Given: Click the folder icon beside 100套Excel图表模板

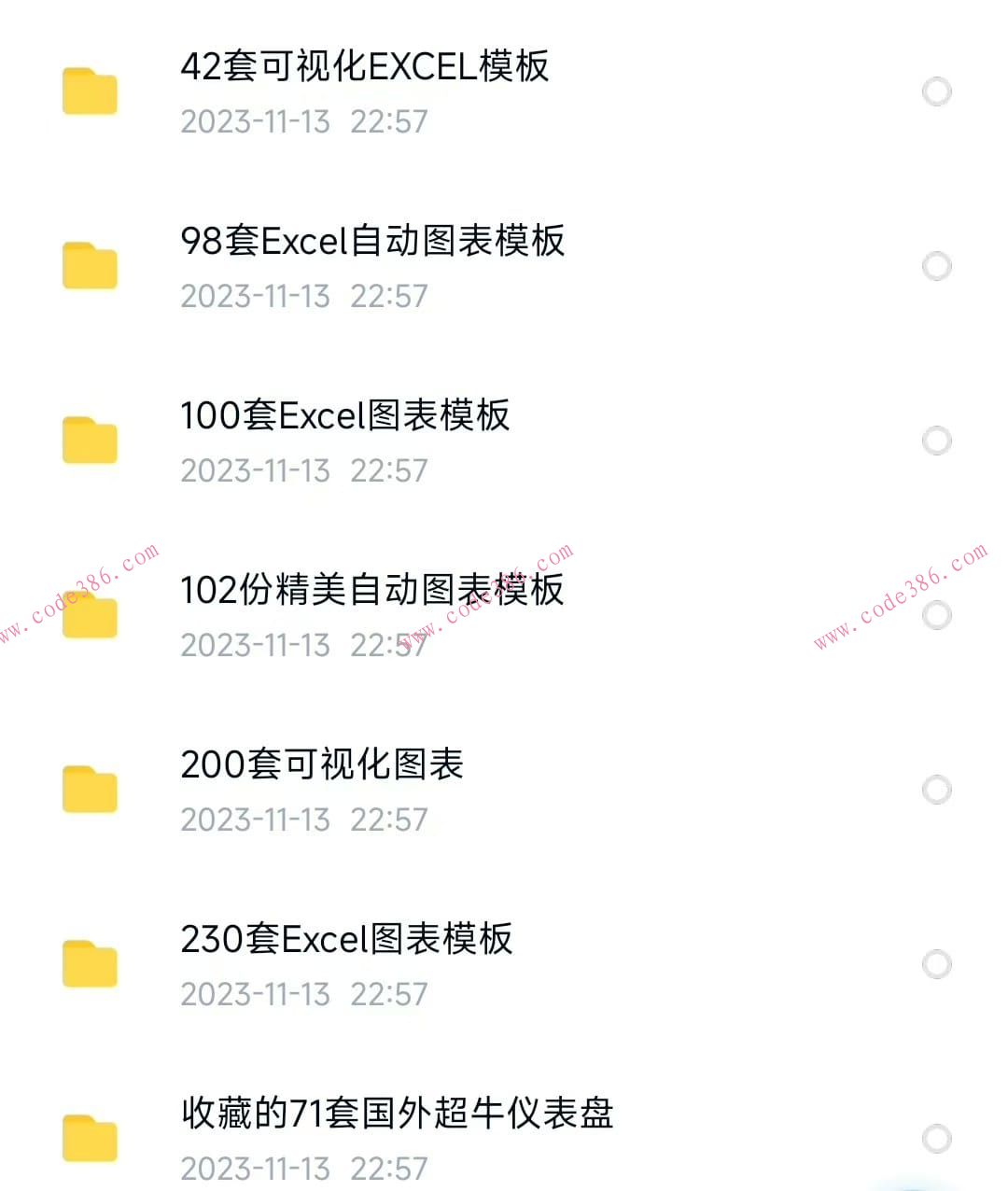Looking at the screenshot, I should 89,439.
